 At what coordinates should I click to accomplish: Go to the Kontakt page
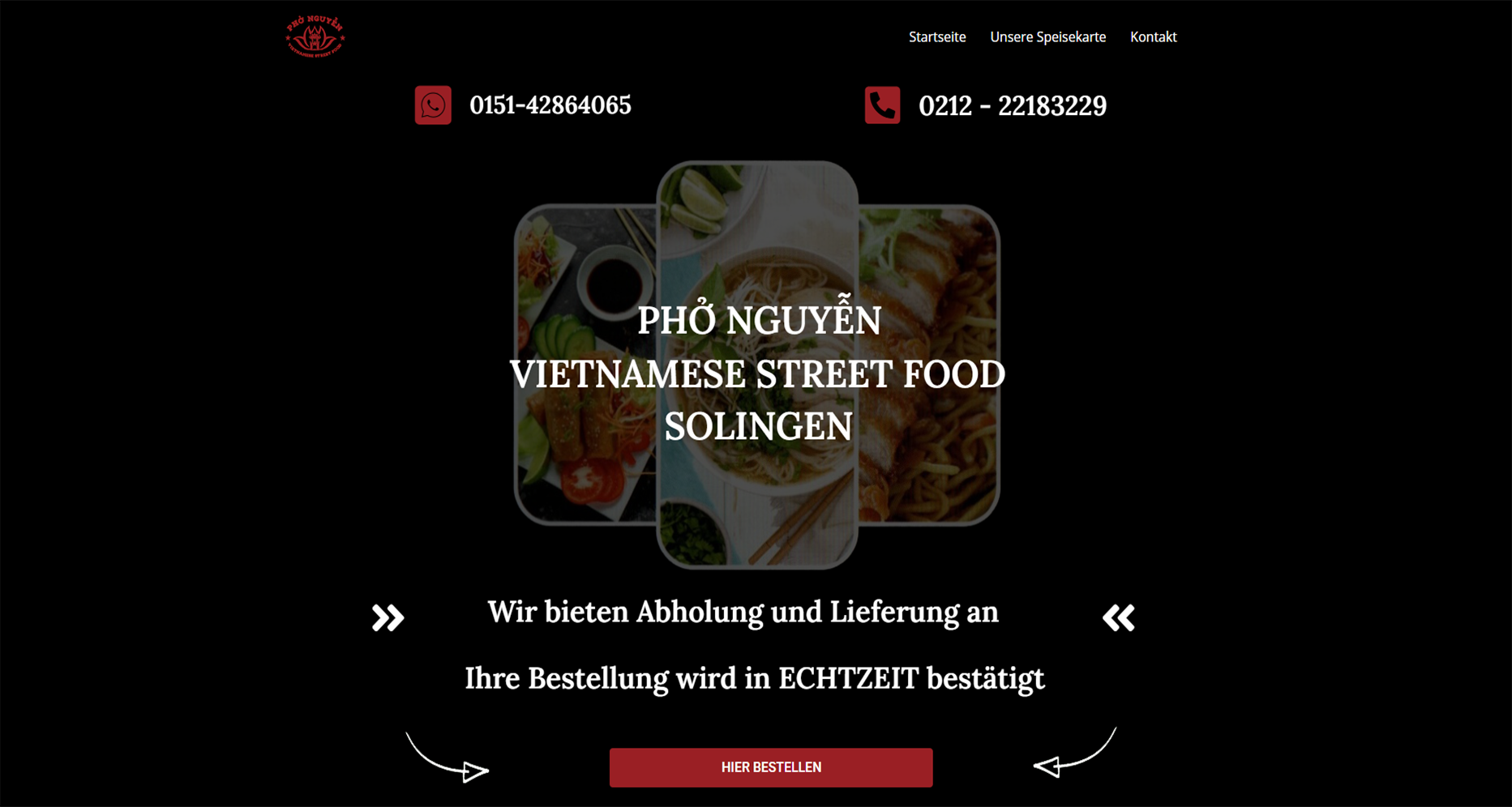point(1153,37)
